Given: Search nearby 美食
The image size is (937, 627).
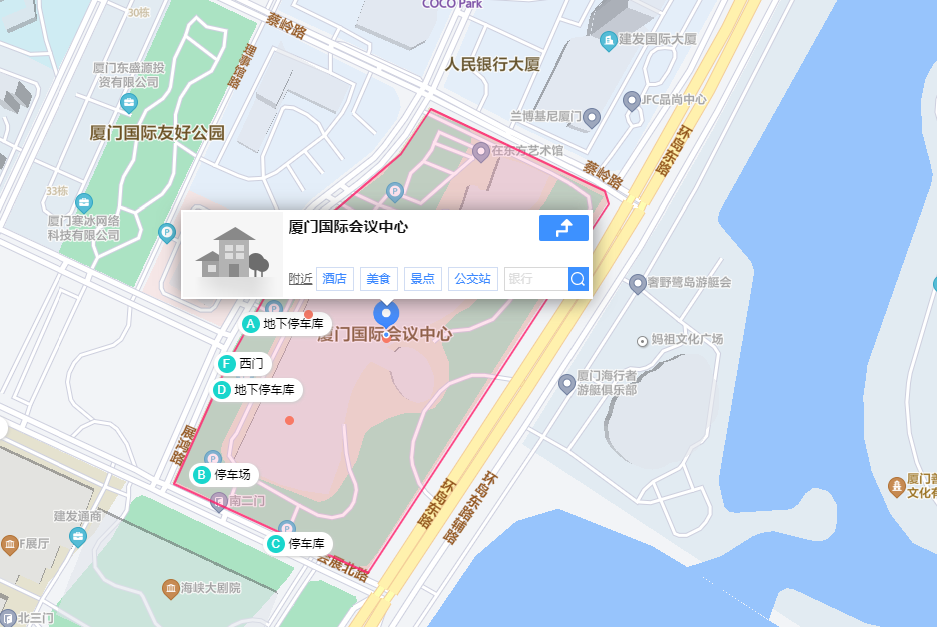Looking at the screenshot, I should [379, 279].
